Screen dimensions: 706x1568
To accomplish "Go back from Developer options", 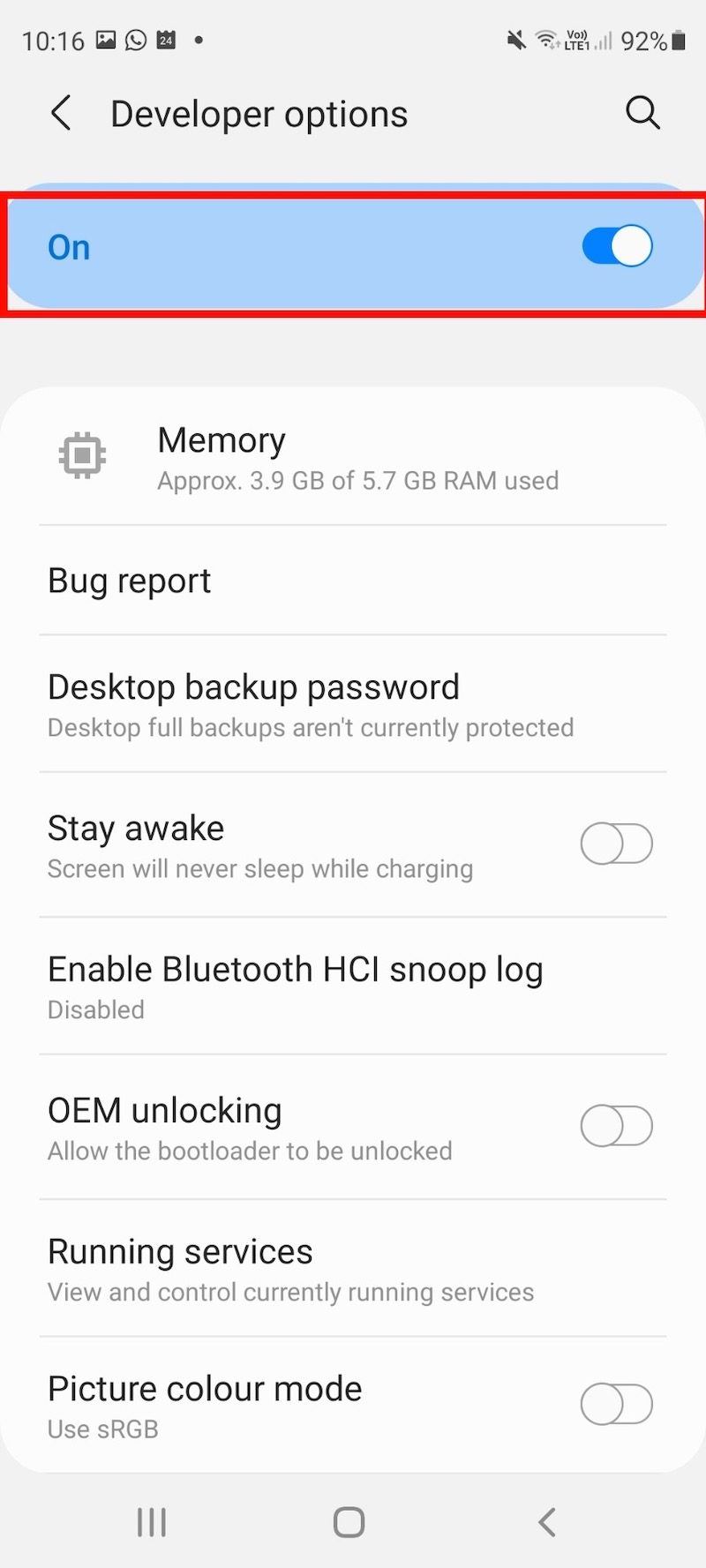I will [x=61, y=114].
